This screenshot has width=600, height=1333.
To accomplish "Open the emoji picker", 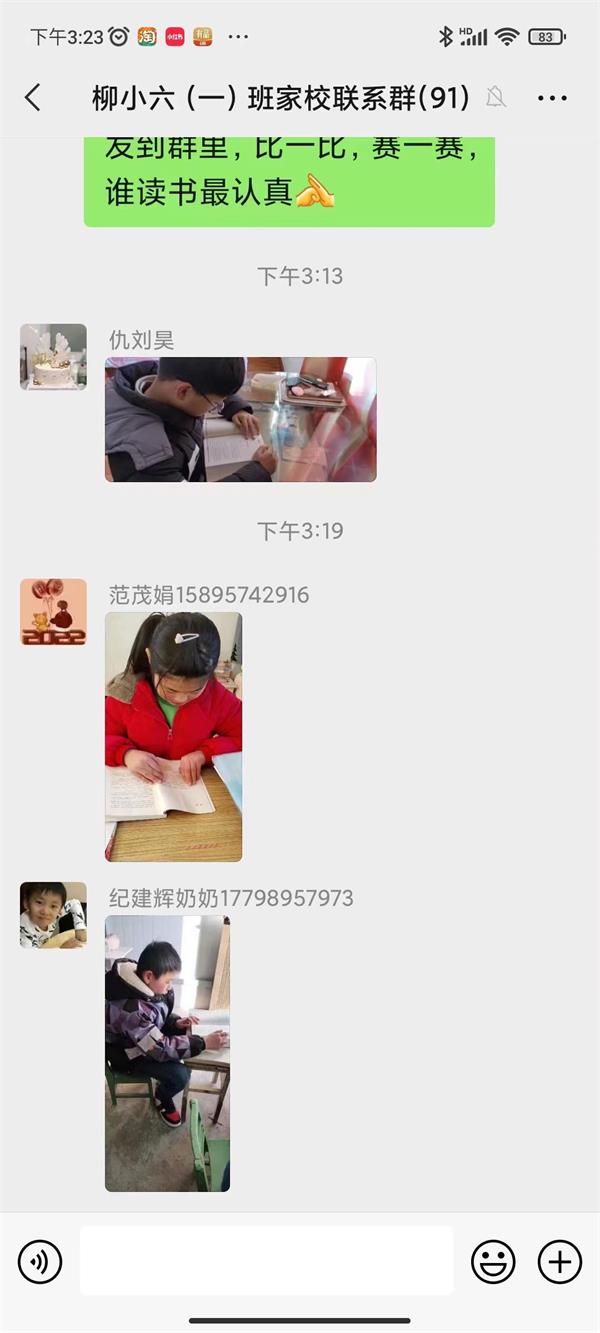I will point(493,1262).
